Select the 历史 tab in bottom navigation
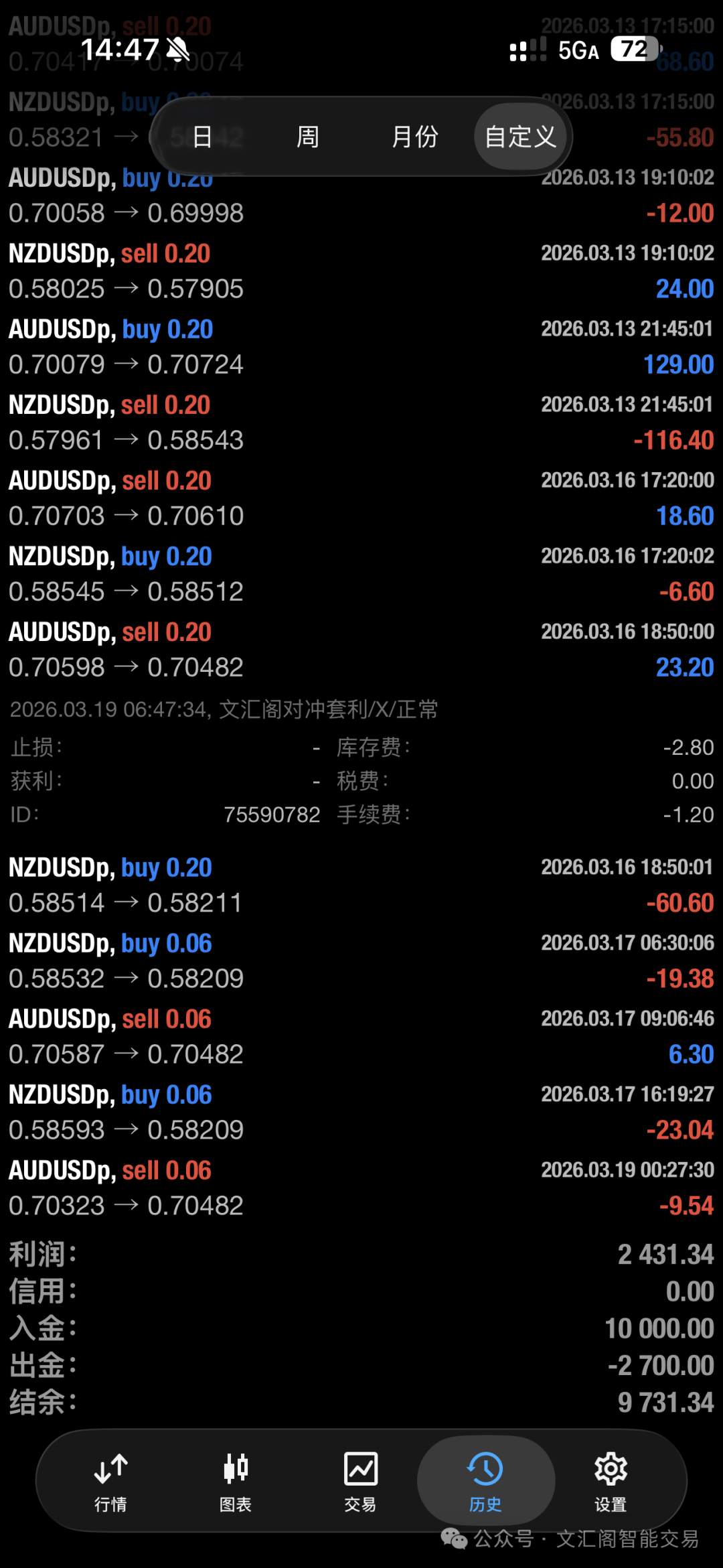723x1568 pixels. pyautogui.click(x=487, y=1487)
